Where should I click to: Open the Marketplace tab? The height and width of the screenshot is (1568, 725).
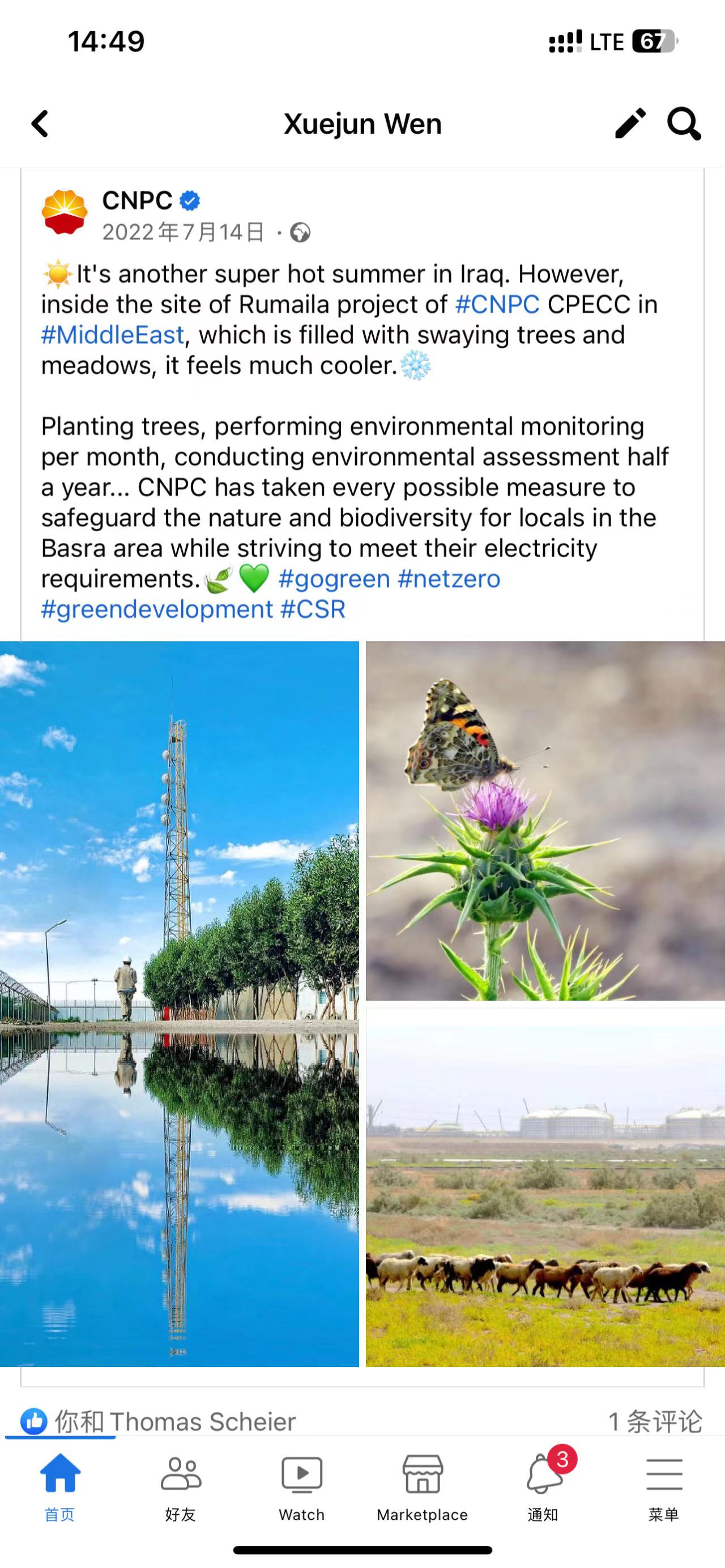(x=423, y=1488)
